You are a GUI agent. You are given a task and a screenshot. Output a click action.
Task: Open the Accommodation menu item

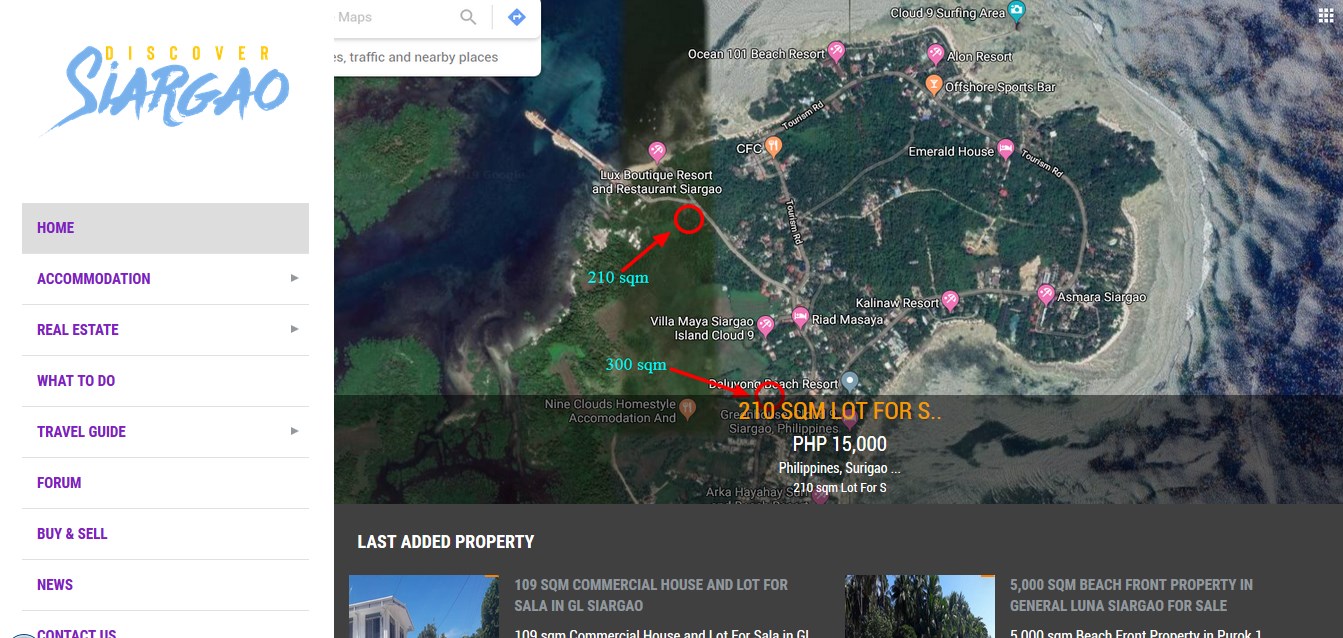pyautogui.click(x=94, y=279)
